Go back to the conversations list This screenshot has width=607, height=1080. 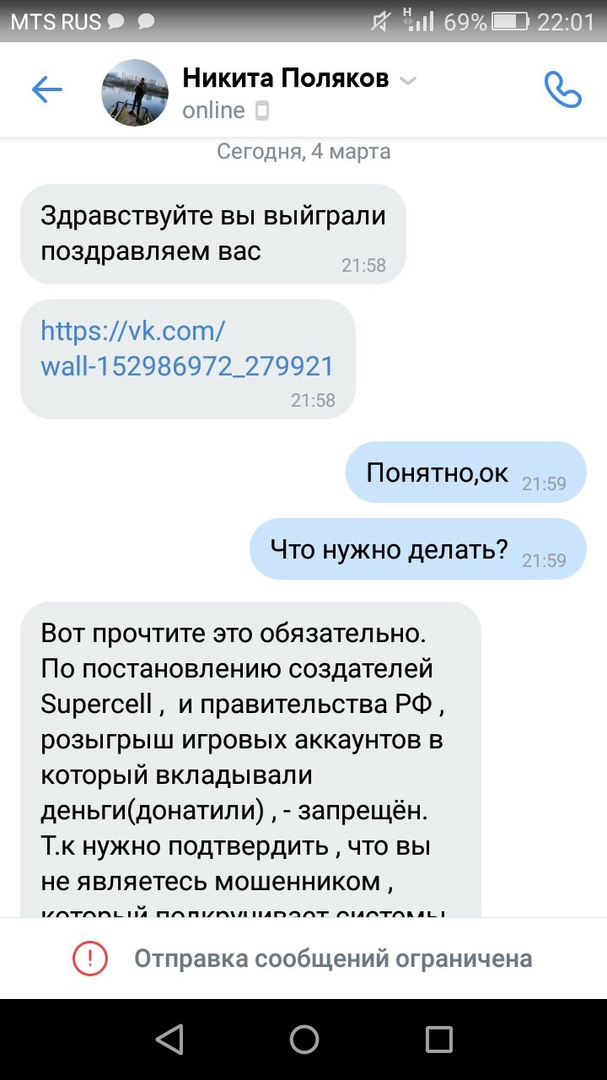point(47,91)
